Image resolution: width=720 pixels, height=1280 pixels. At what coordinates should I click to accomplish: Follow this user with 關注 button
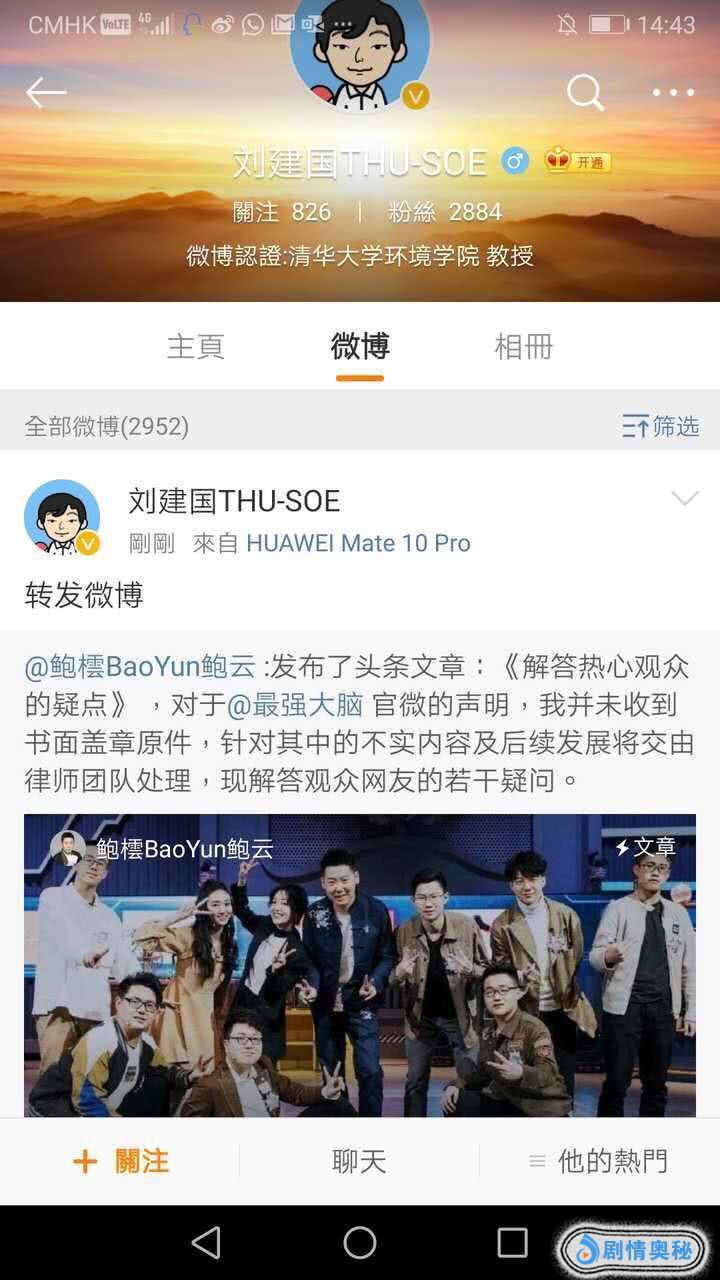121,1161
